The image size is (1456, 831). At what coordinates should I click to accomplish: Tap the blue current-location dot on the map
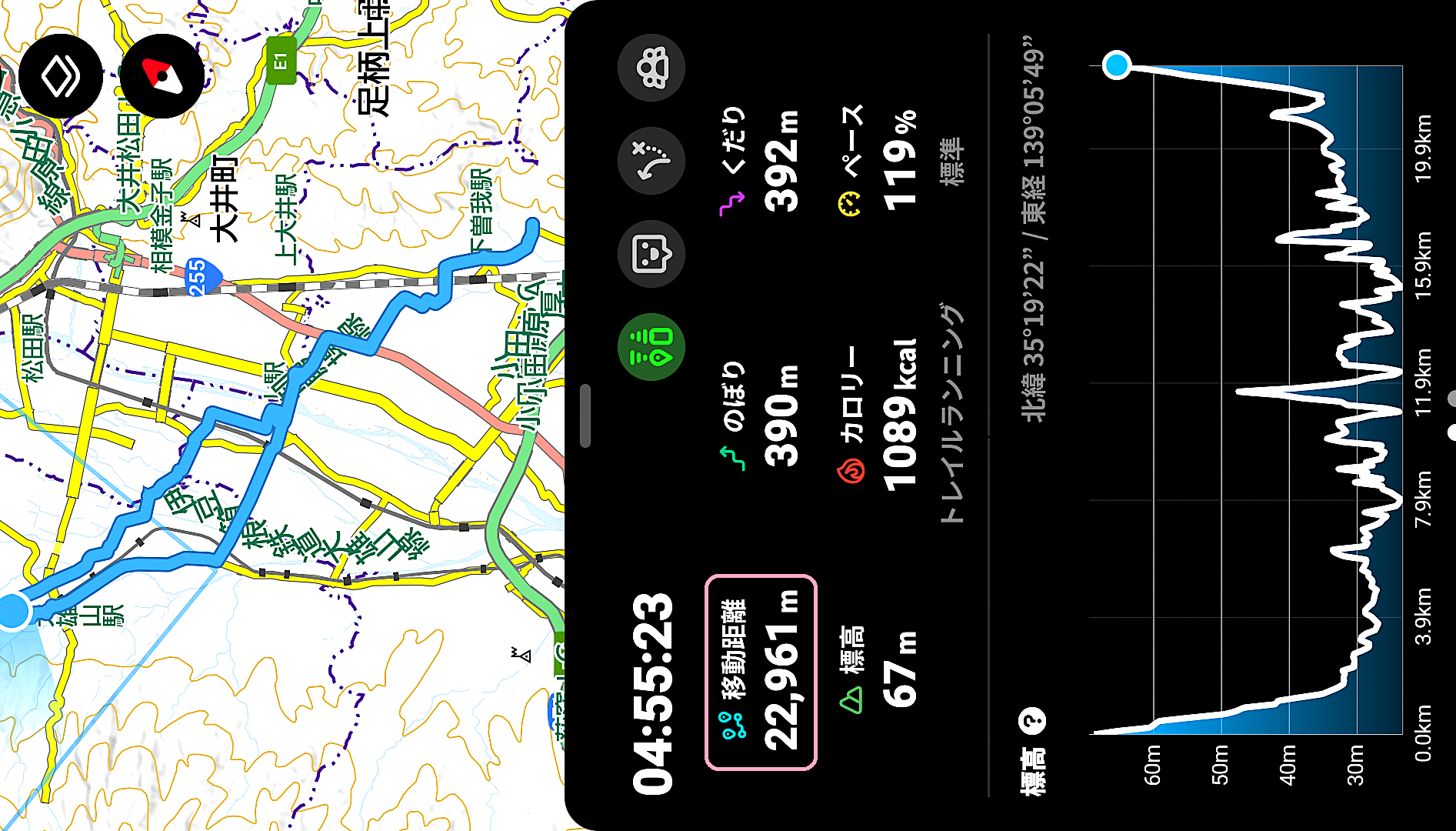coord(13,611)
